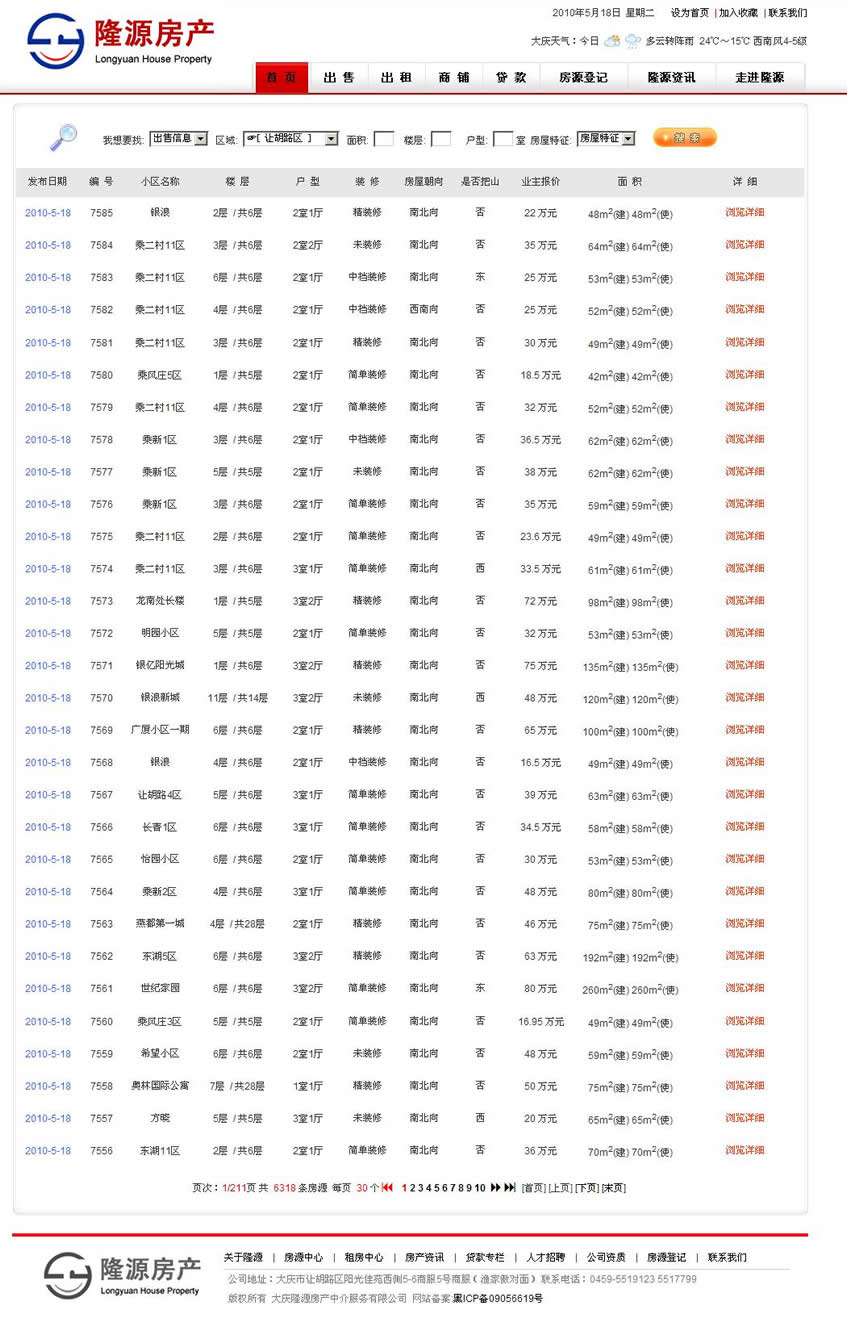847x1319 pixels.
Task: View details of listing 7570
Action: point(745,698)
